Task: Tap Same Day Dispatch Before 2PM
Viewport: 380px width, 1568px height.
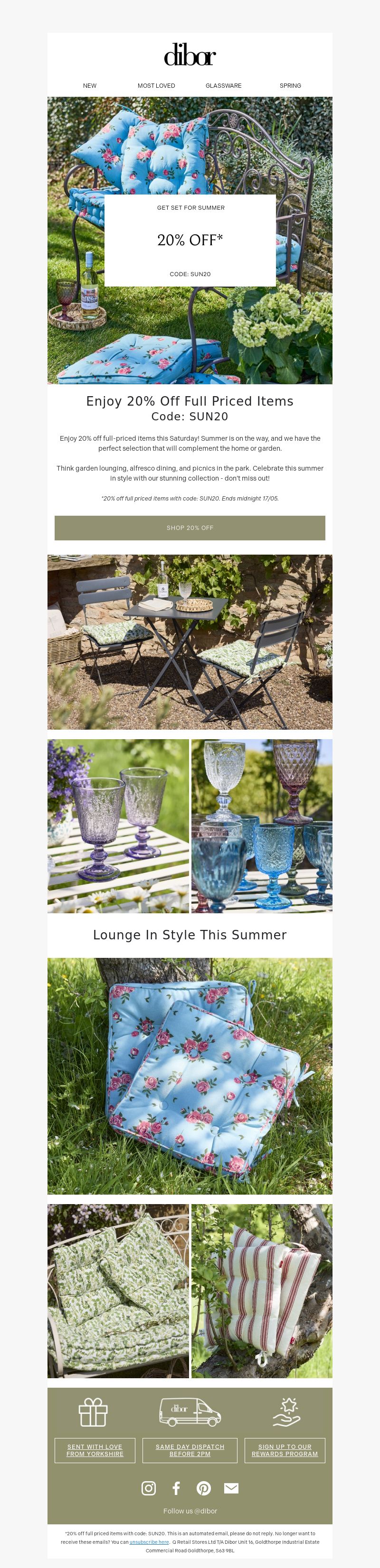Action: tap(190, 1450)
